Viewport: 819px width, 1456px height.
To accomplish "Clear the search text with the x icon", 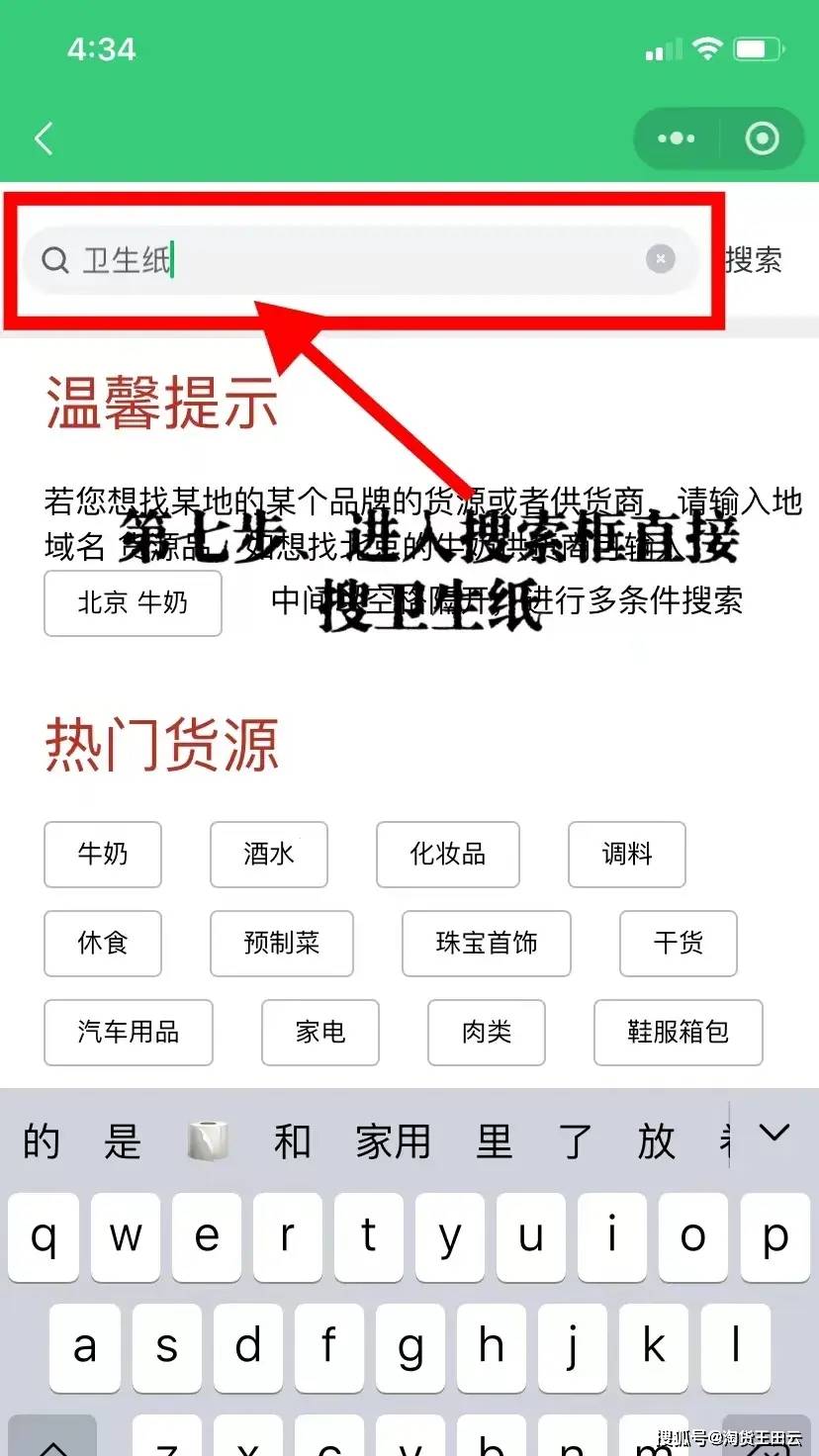I will pos(660,259).
